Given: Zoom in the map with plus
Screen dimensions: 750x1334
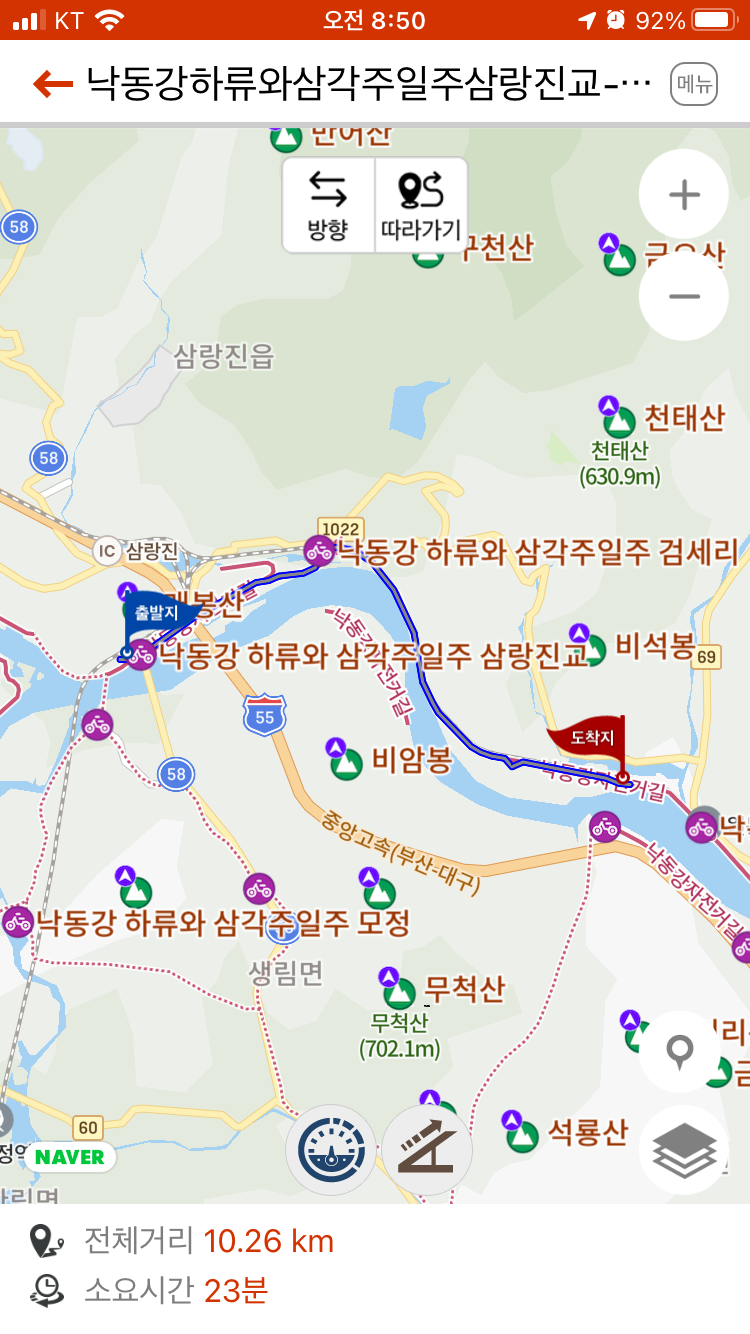Looking at the screenshot, I should pos(684,194).
